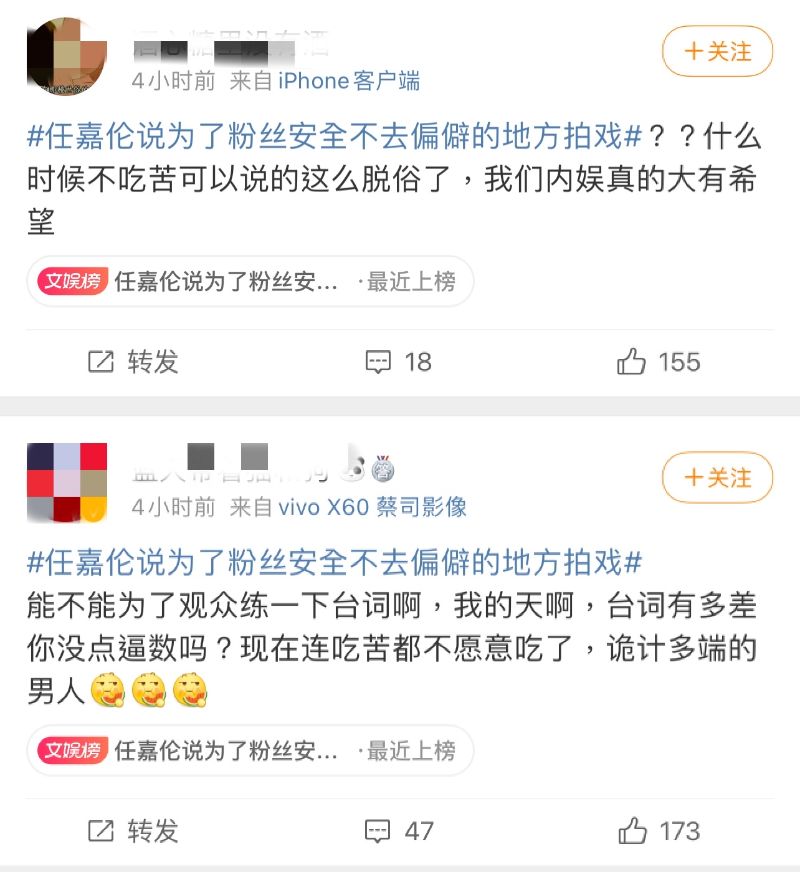Repost (转发) the post with 155 likes

pos(133,362)
